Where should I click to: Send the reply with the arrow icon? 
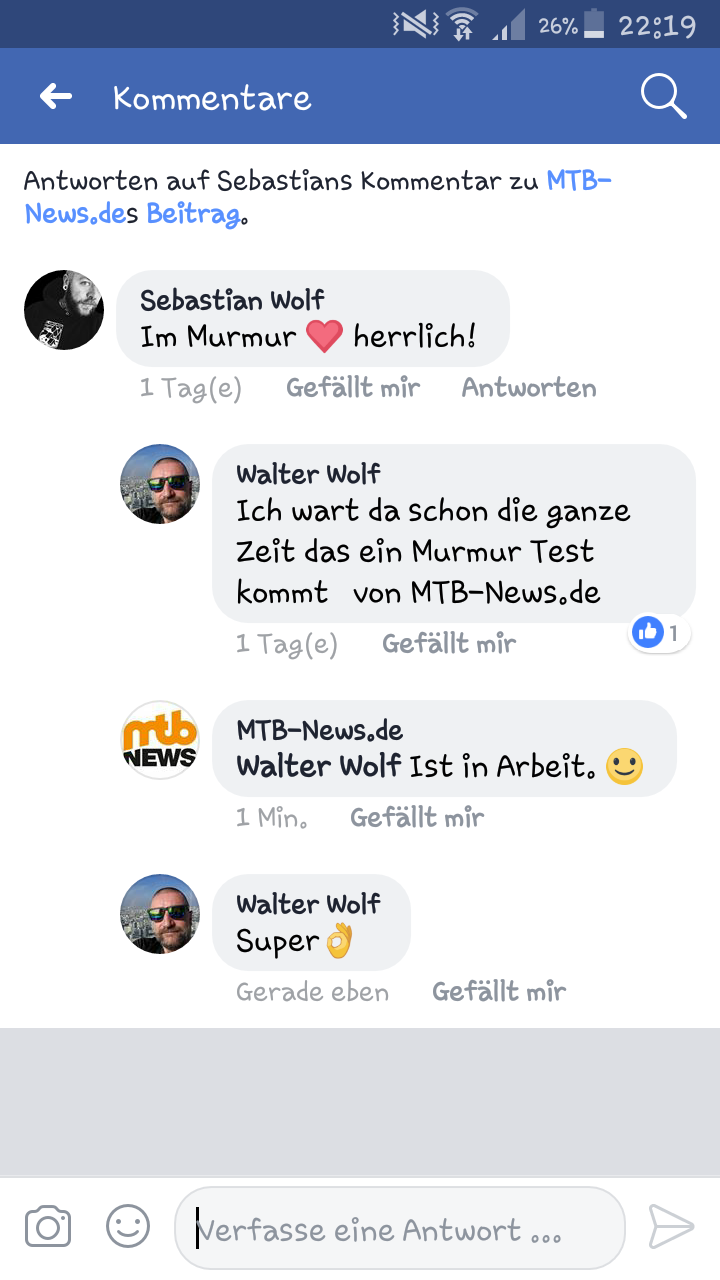pos(671,1227)
